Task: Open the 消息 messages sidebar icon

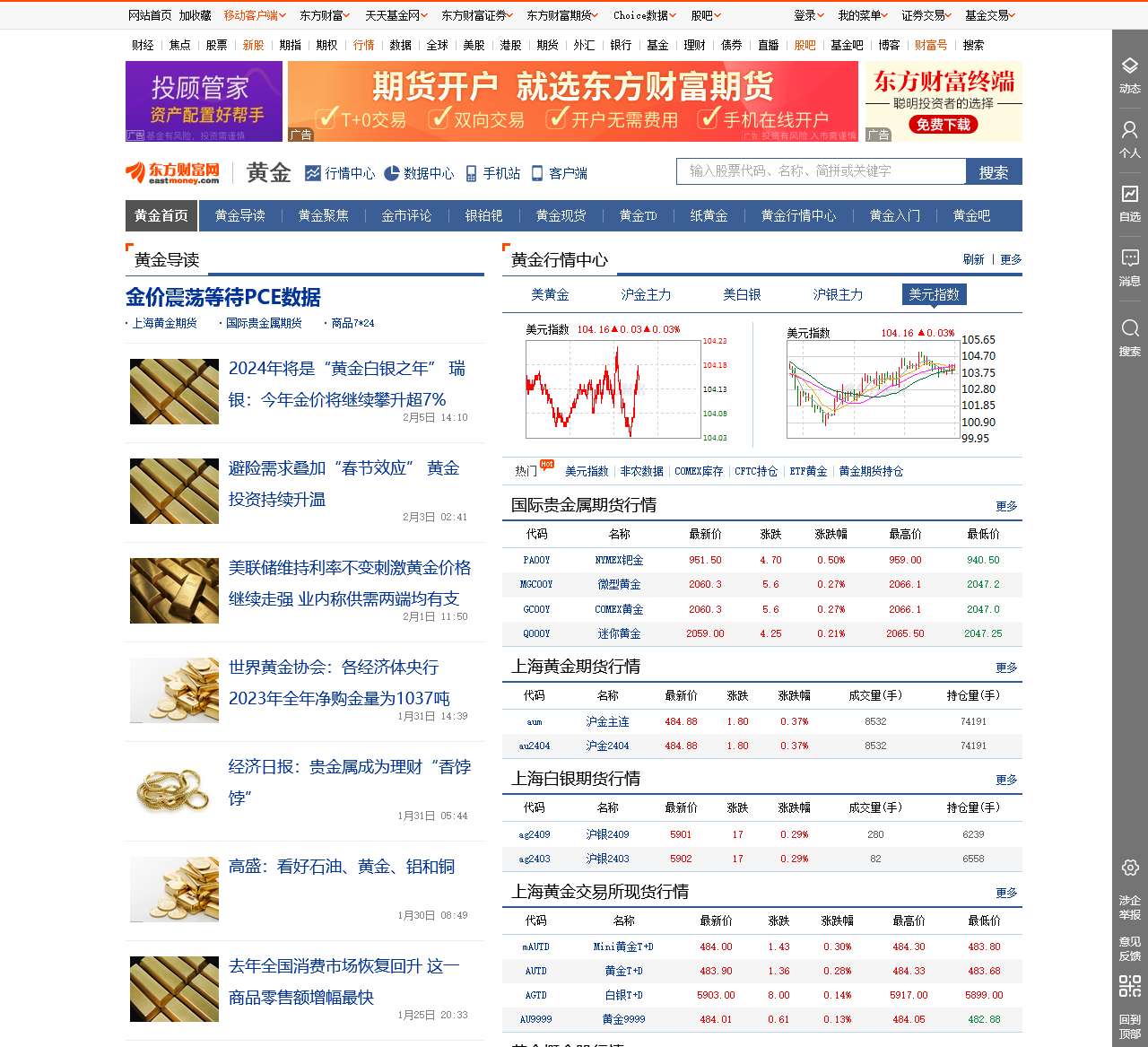Action: [1130, 267]
